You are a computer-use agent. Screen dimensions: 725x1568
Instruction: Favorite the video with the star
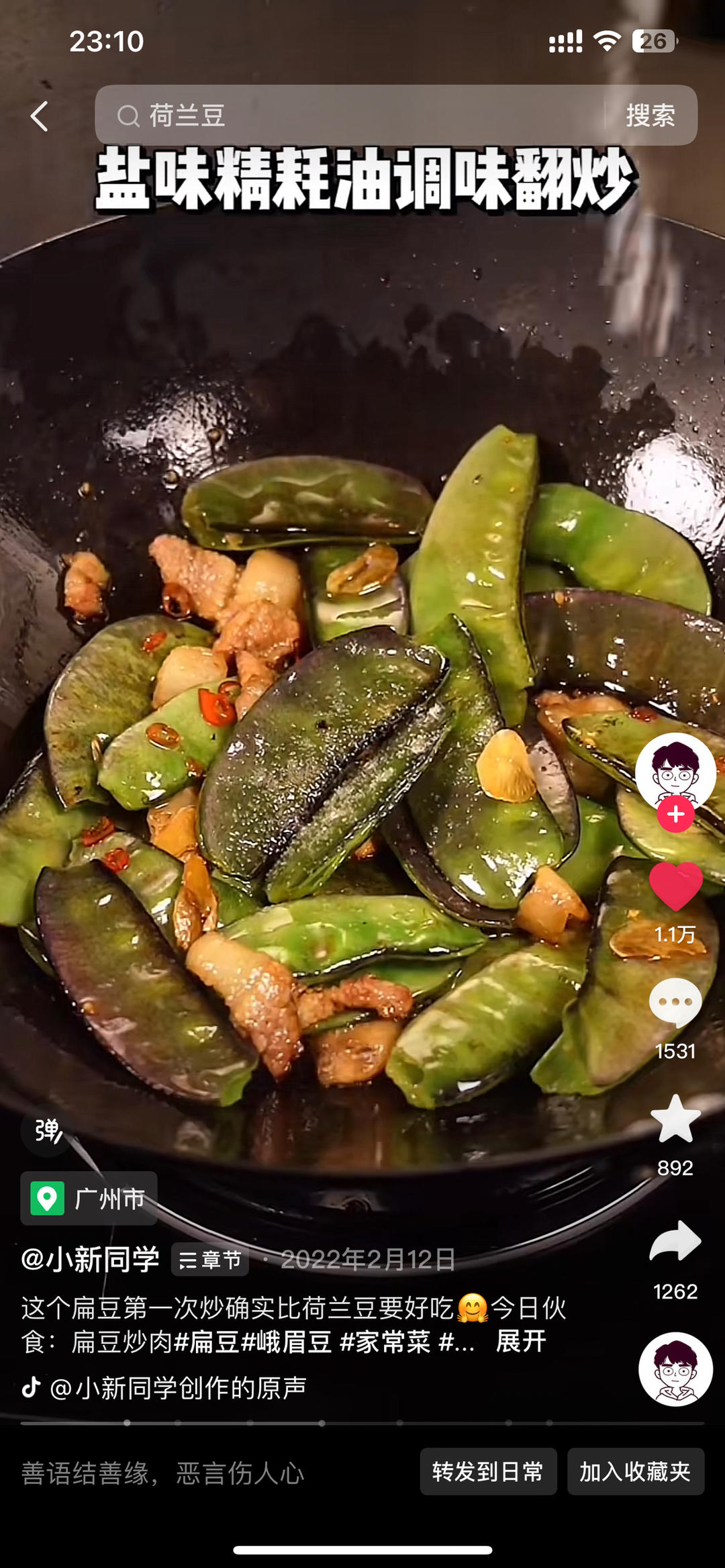click(675, 1119)
